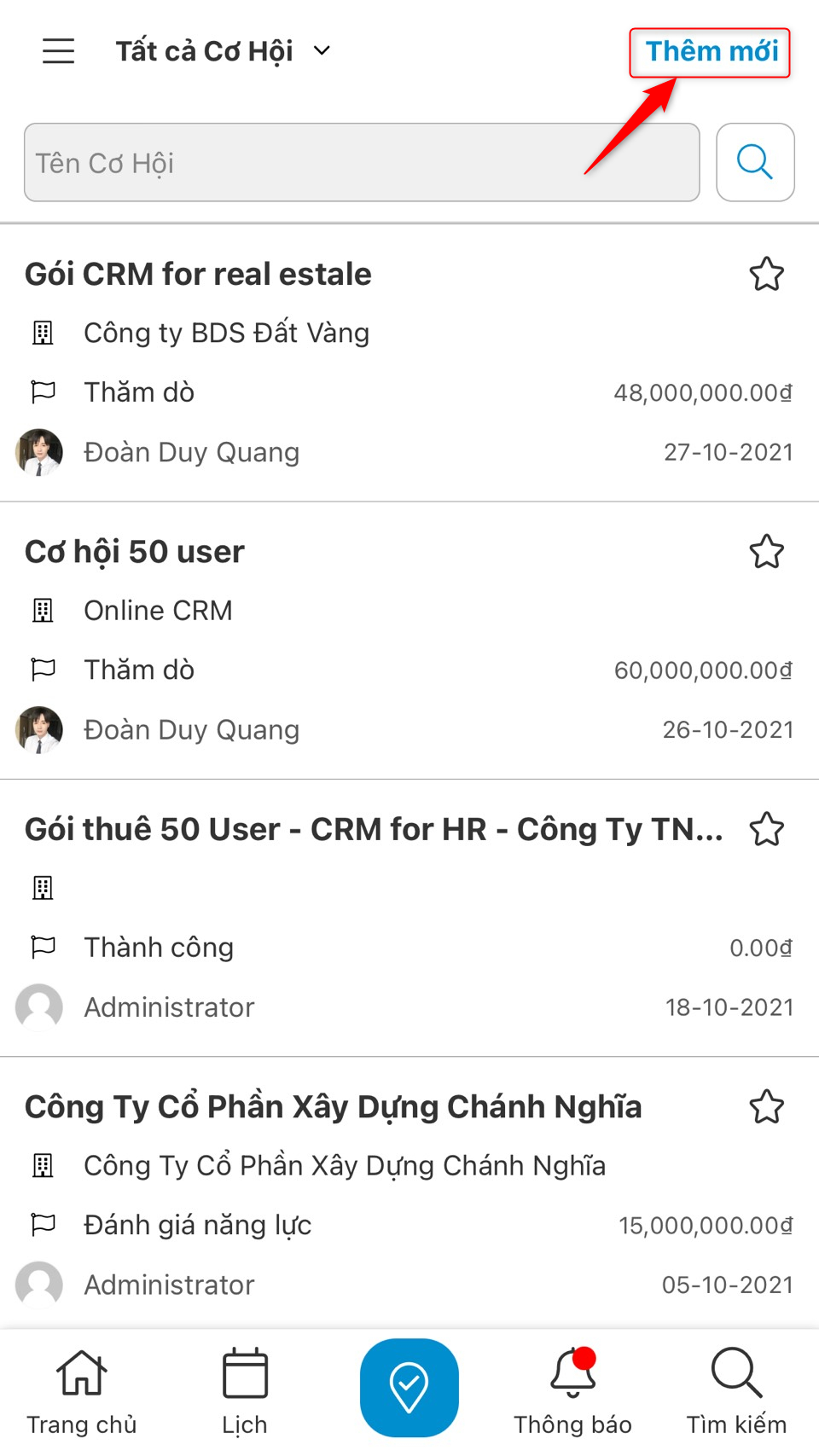Tap the Thêm mới button

[711, 52]
